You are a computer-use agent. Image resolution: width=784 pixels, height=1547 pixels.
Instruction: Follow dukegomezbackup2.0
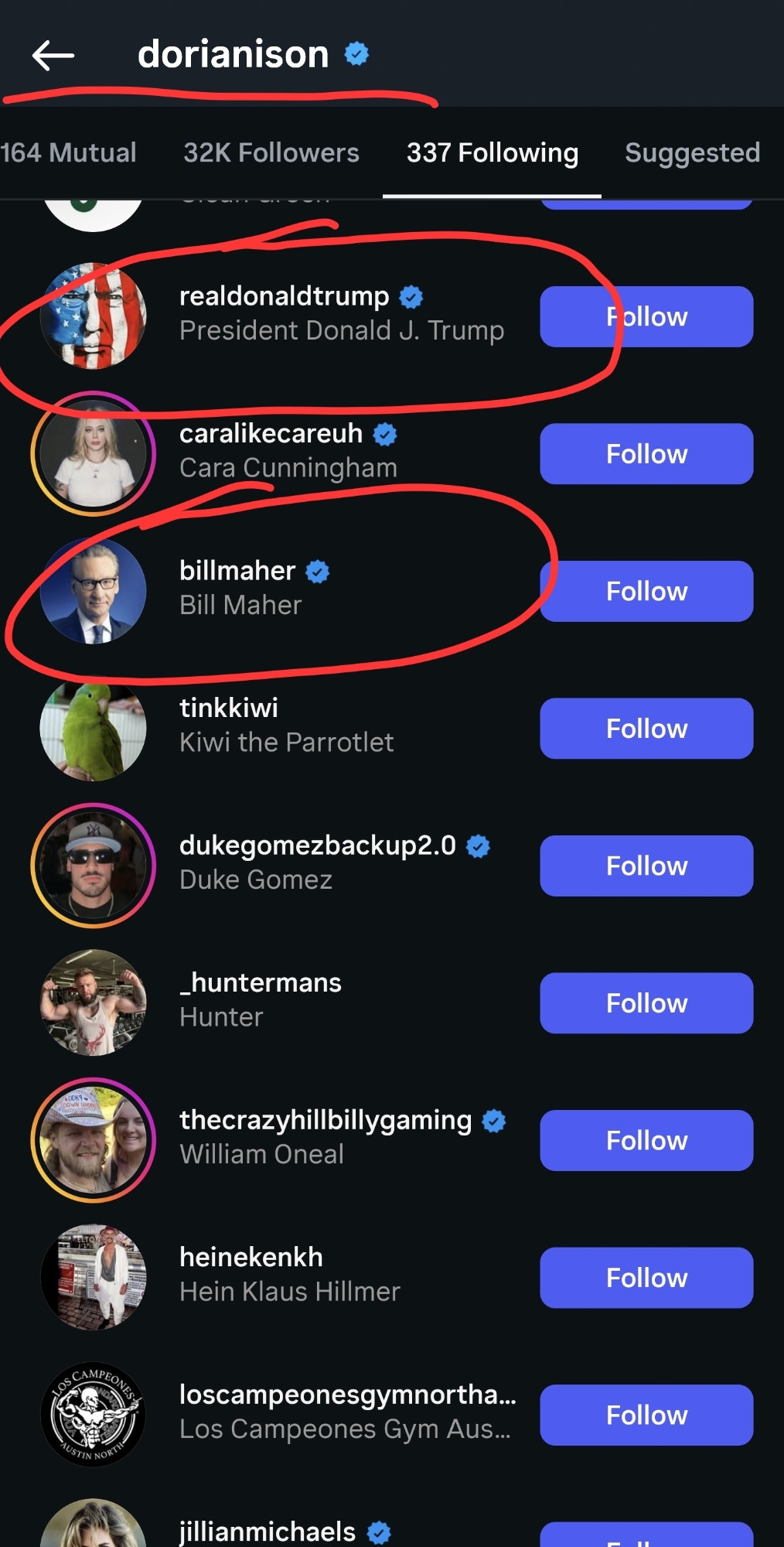click(x=646, y=866)
